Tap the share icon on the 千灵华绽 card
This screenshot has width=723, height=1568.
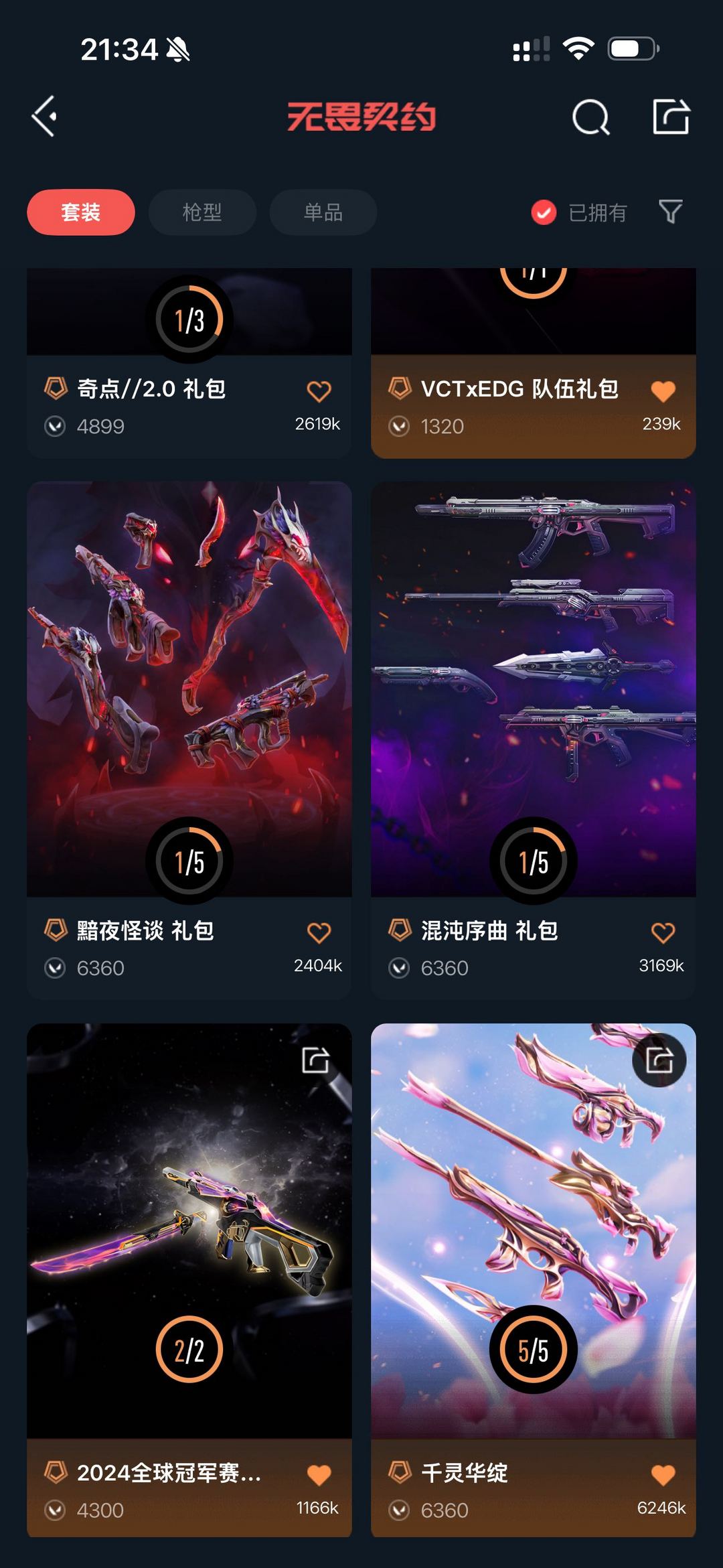pos(663,1060)
